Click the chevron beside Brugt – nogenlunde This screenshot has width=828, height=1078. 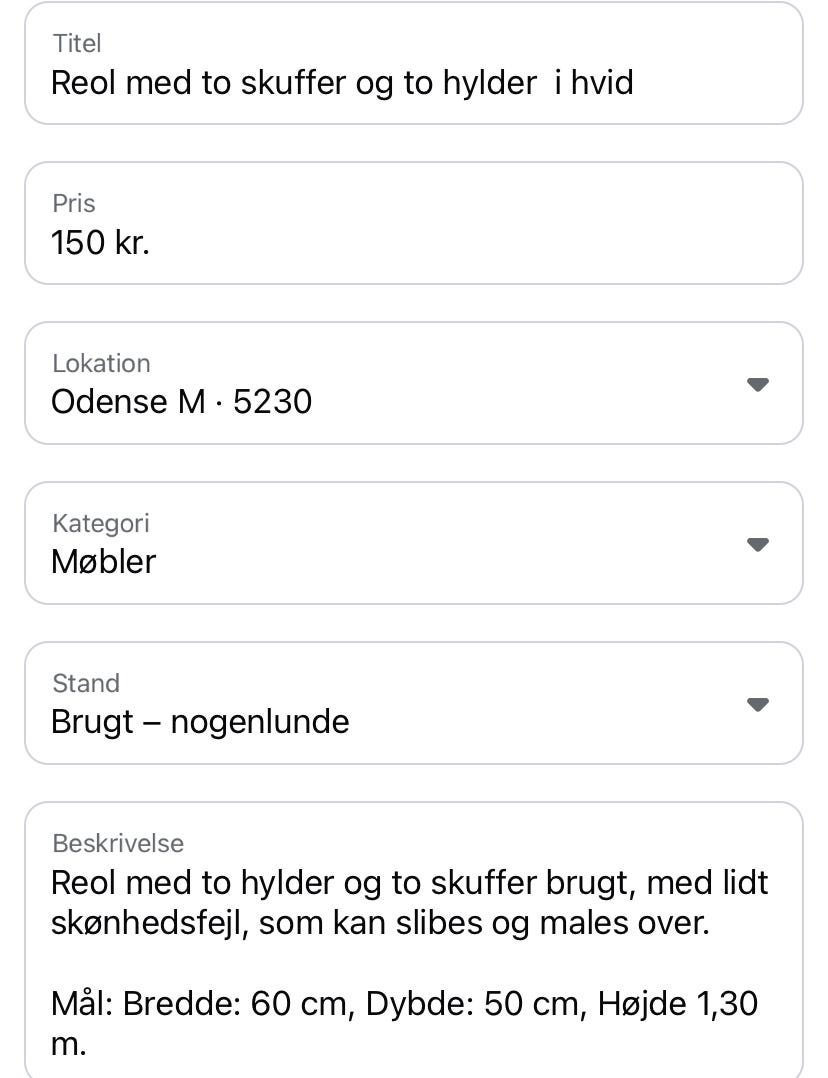click(757, 703)
